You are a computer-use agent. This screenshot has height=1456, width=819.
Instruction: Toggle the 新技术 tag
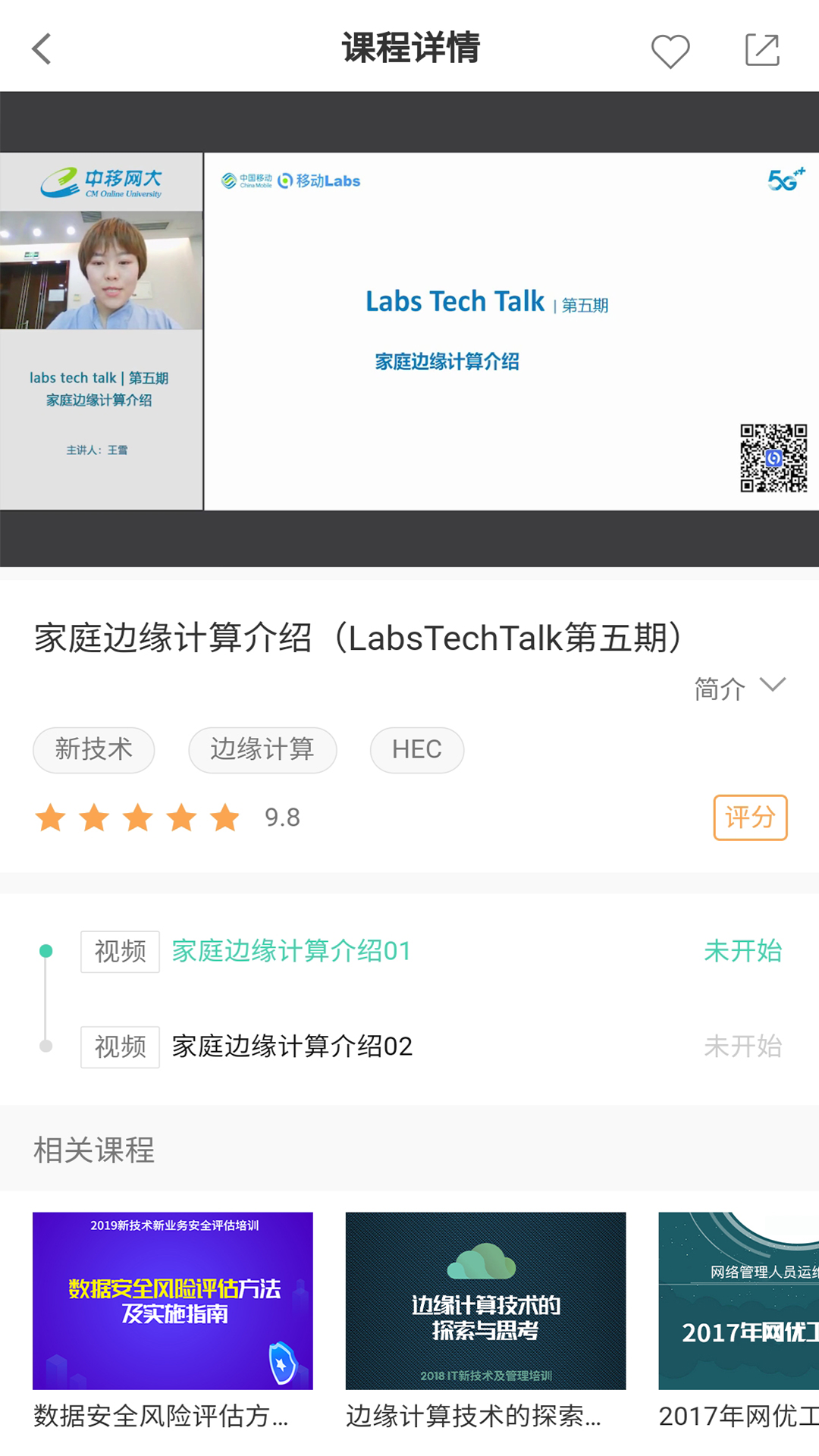[x=93, y=749]
